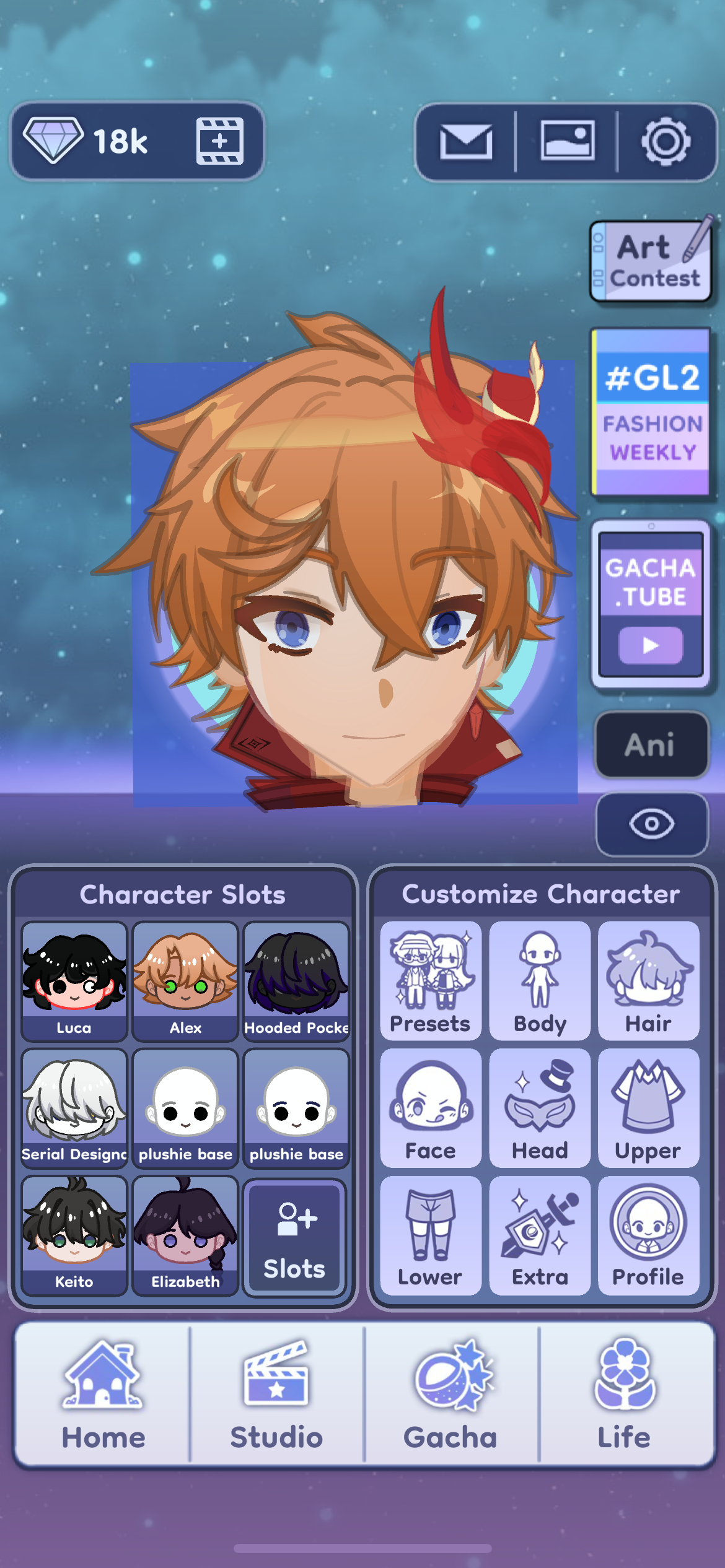Open Presets customization
This screenshot has width=725, height=1568.
[x=430, y=980]
